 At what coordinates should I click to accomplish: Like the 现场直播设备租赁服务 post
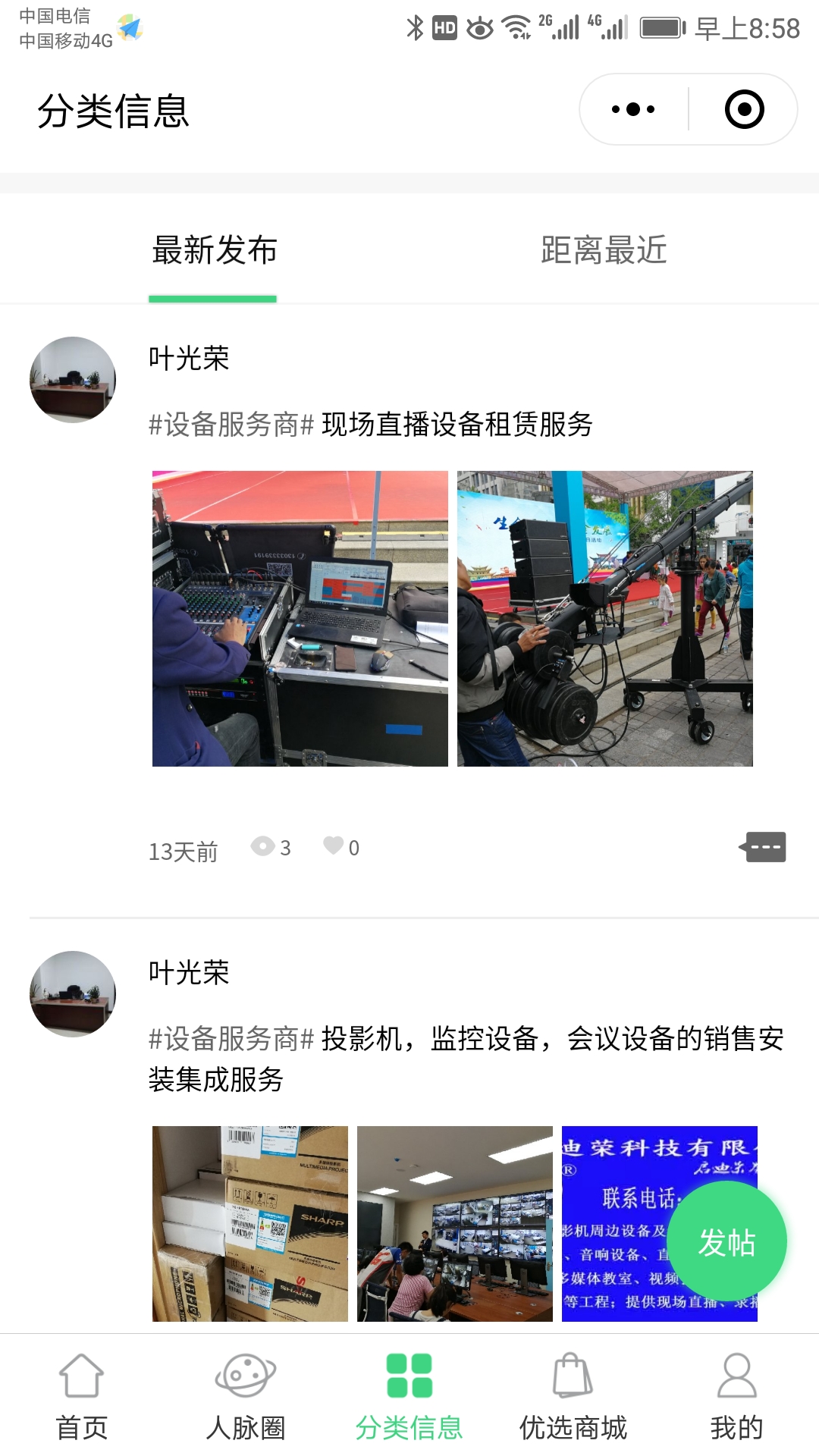[334, 846]
